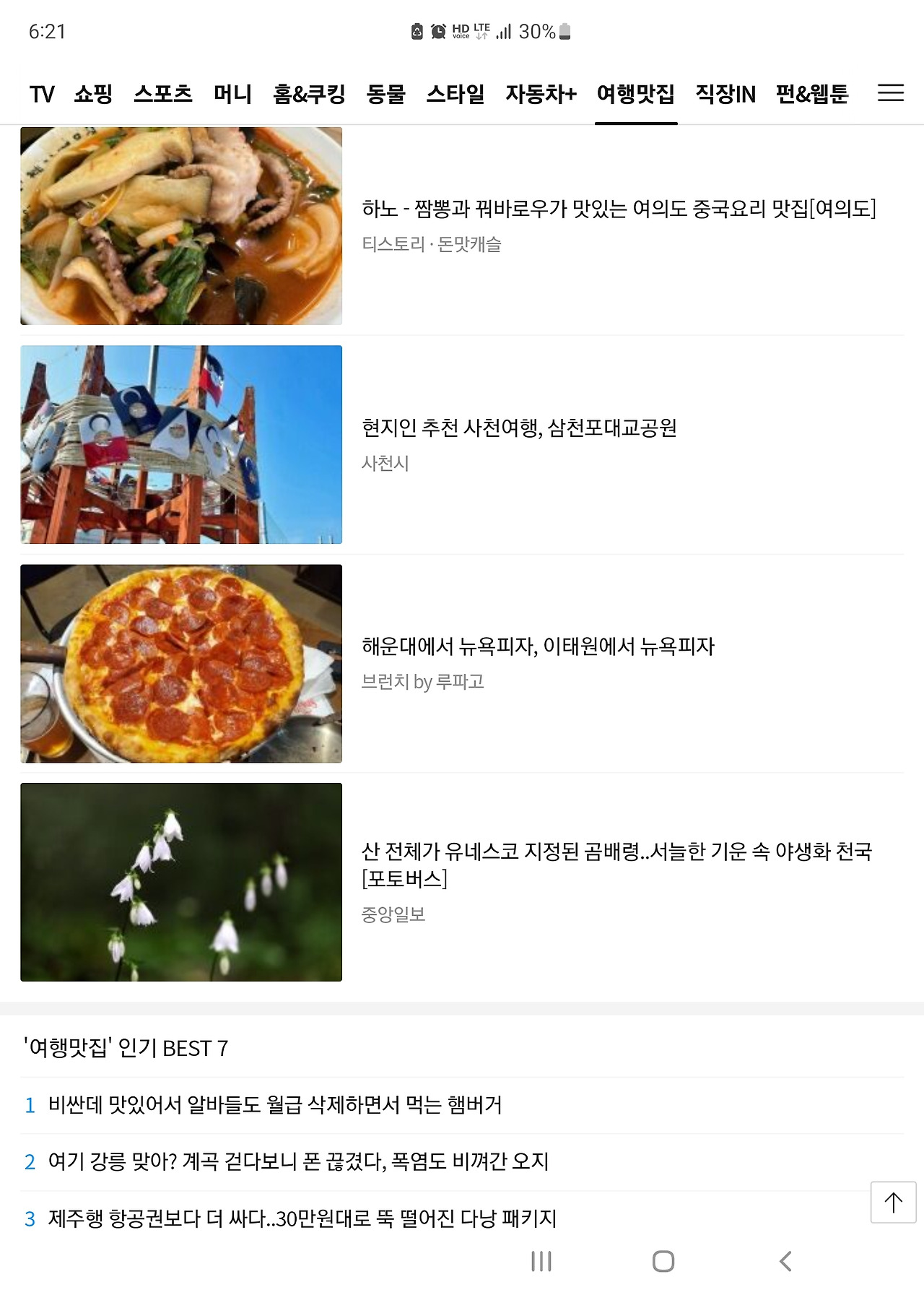Go to the 펀&웹툰 tab
Viewport: 924px width, 1295px height.
point(812,94)
